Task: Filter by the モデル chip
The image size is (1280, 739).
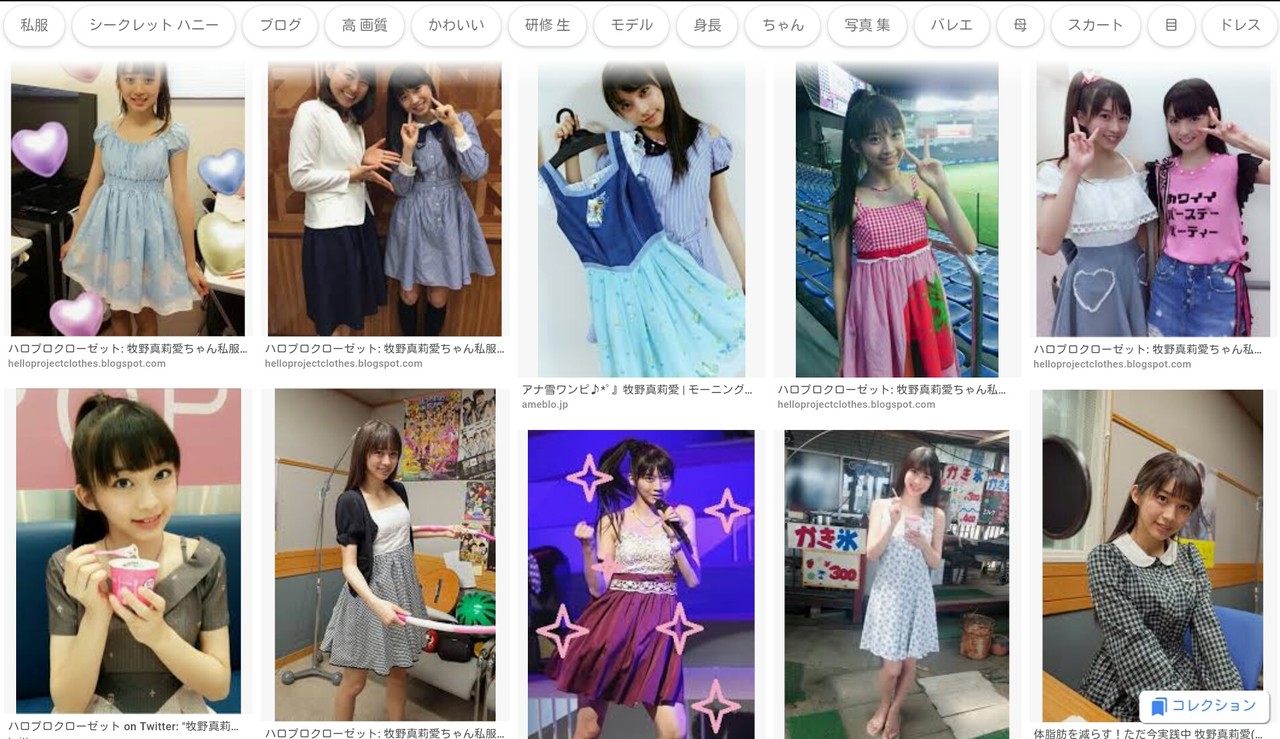Action: [x=631, y=25]
